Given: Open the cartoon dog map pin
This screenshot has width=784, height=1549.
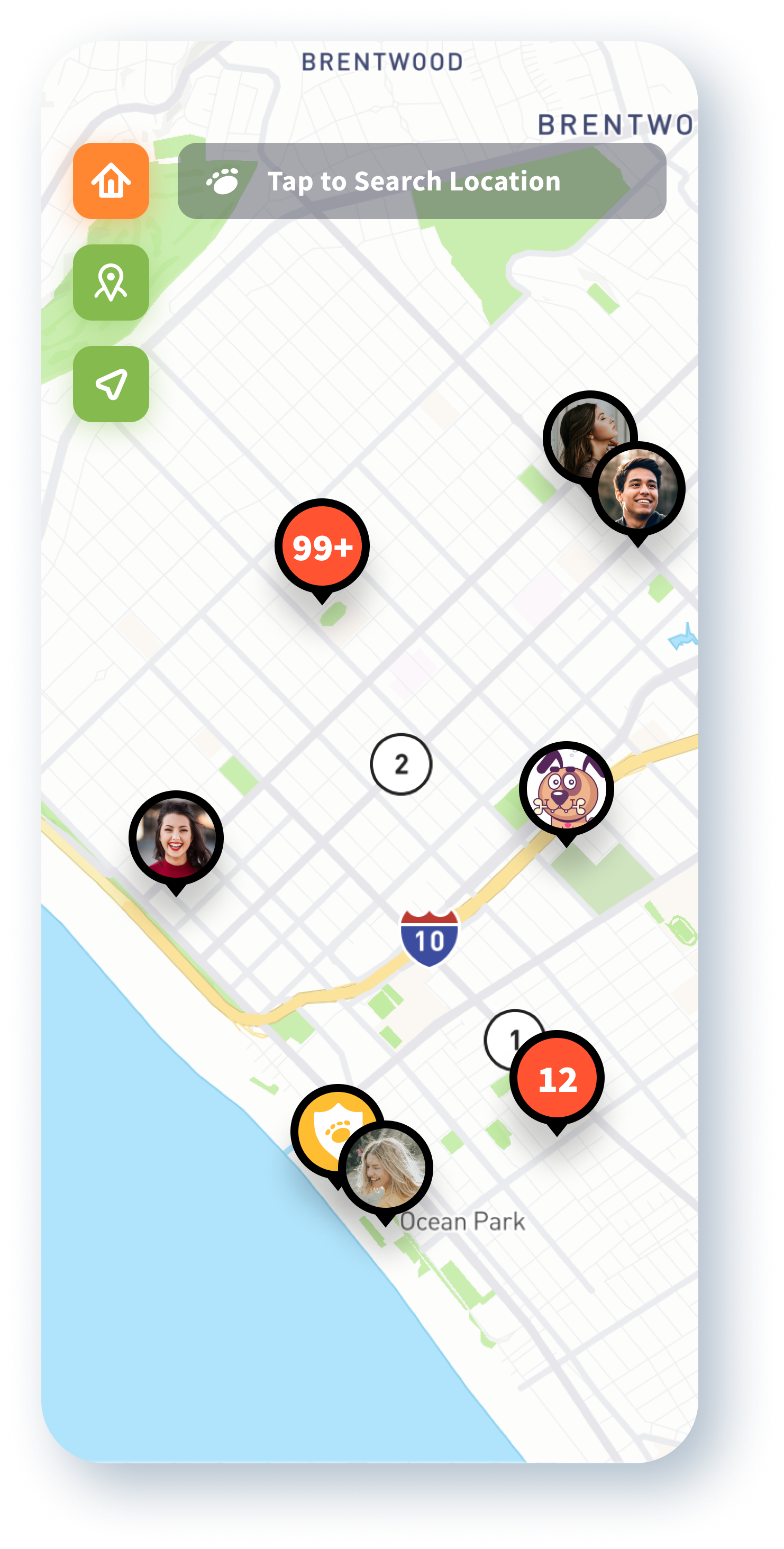Looking at the screenshot, I should [x=566, y=789].
